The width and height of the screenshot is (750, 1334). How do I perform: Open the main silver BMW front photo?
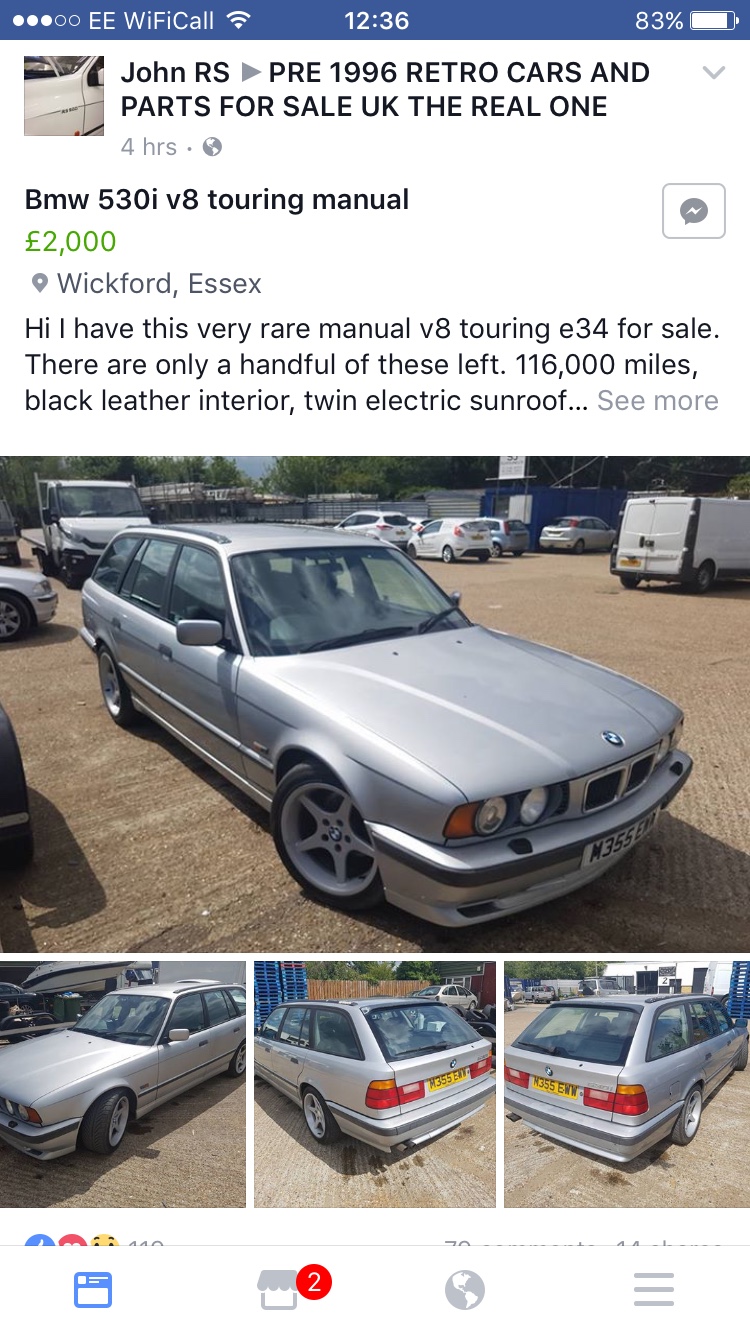[375, 704]
